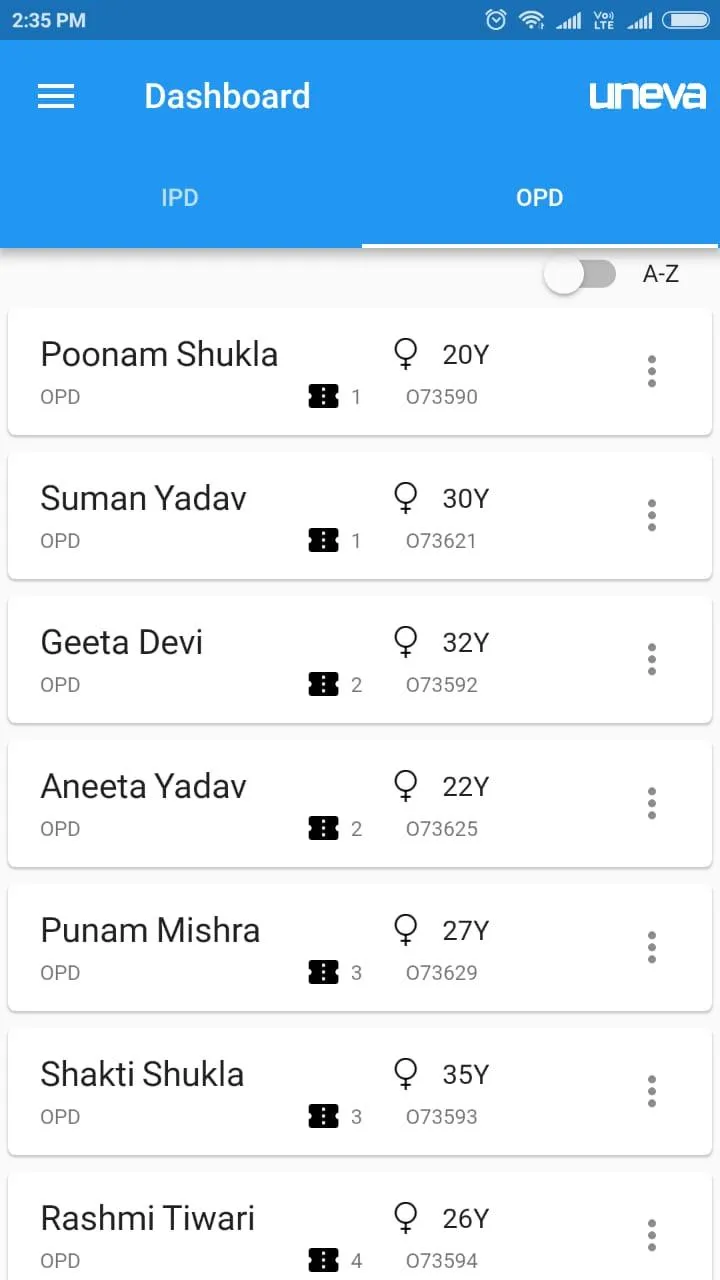This screenshot has width=720, height=1280.
Task: Show more options for Shakti Shukla
Action: click(652, 1091)
